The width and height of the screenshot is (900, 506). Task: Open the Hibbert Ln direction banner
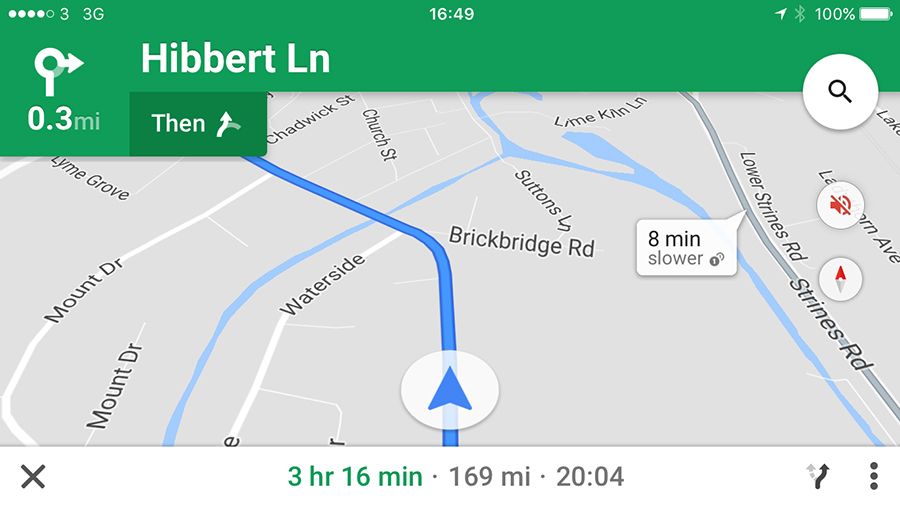(236, 60)
